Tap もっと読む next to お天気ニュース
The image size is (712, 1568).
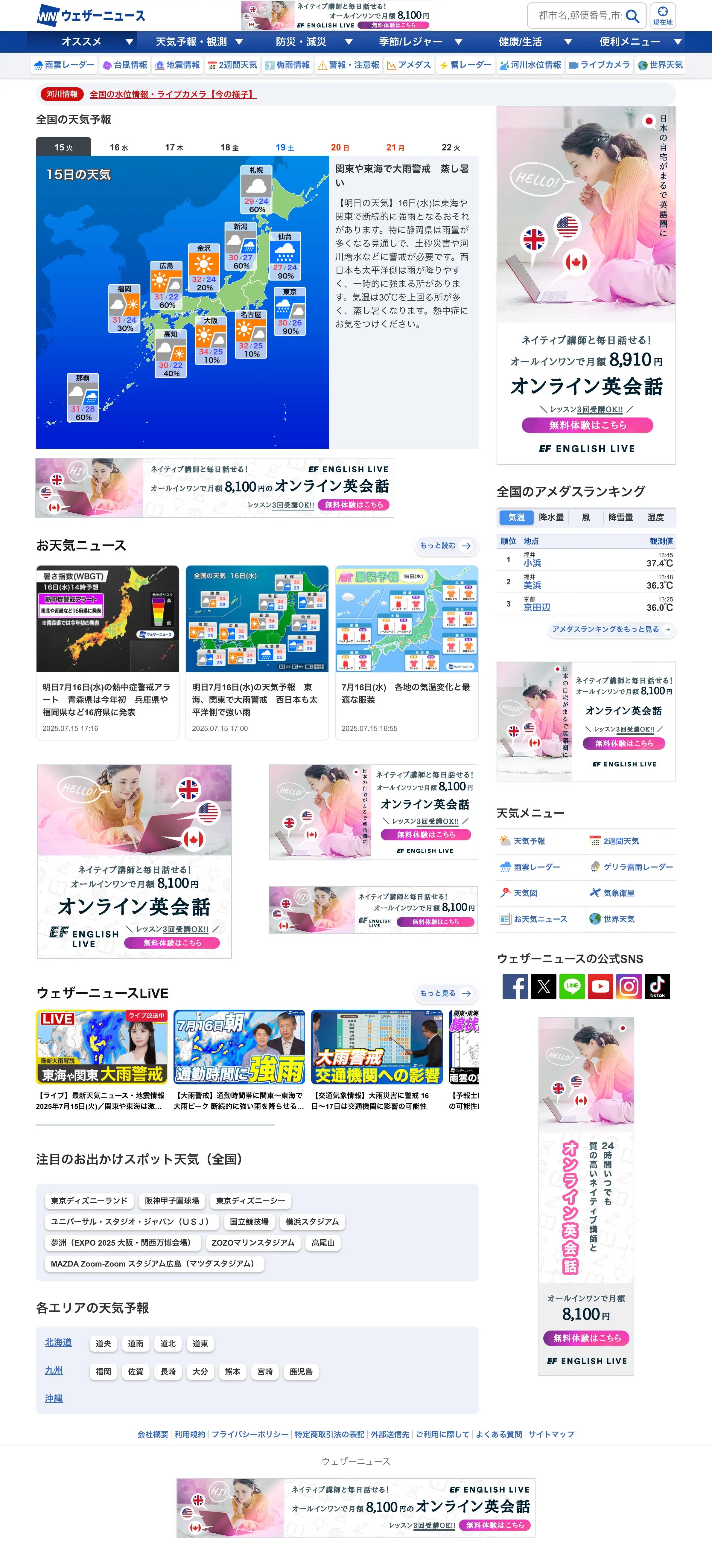tap(445, 545)
